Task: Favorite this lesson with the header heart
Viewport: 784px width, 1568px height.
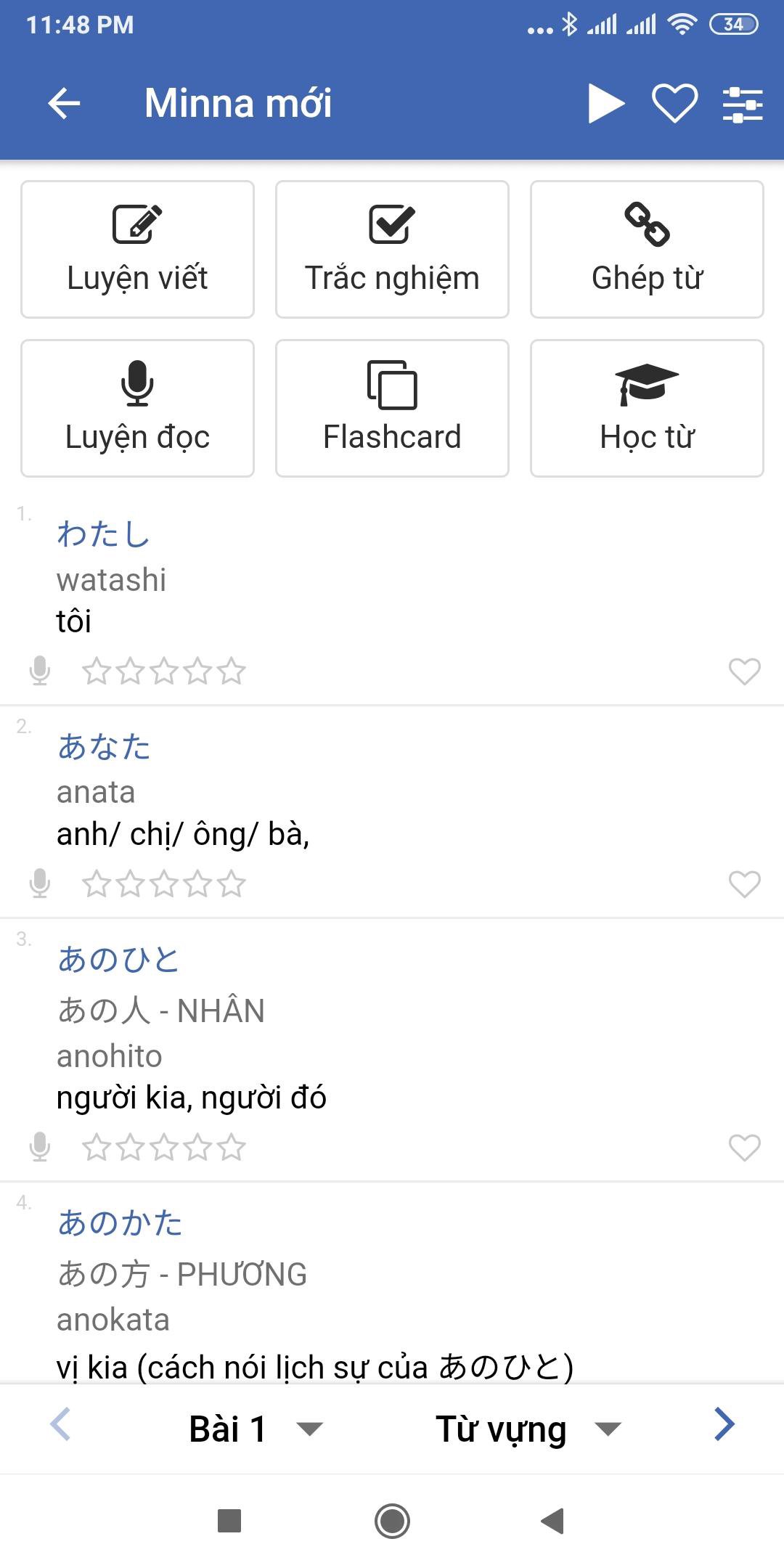Action: pos(675,104)
